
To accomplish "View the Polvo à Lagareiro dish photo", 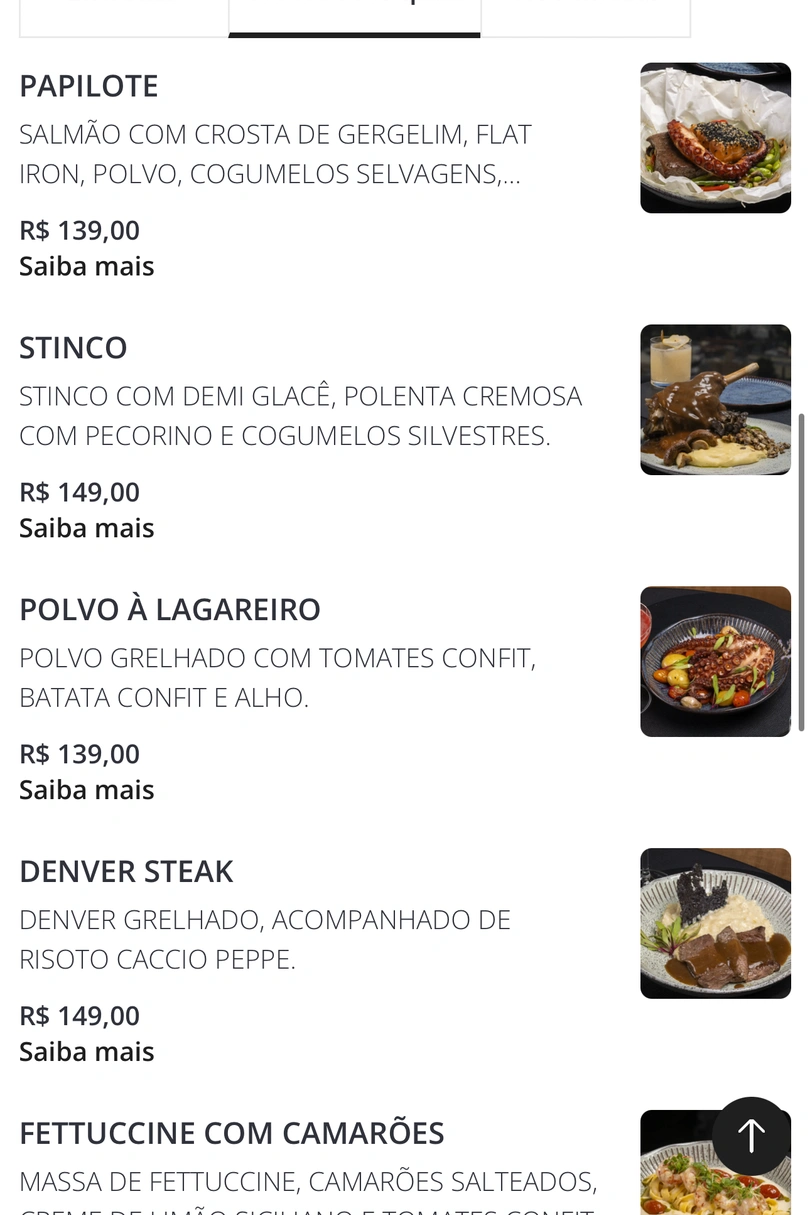I will [715, 662].
